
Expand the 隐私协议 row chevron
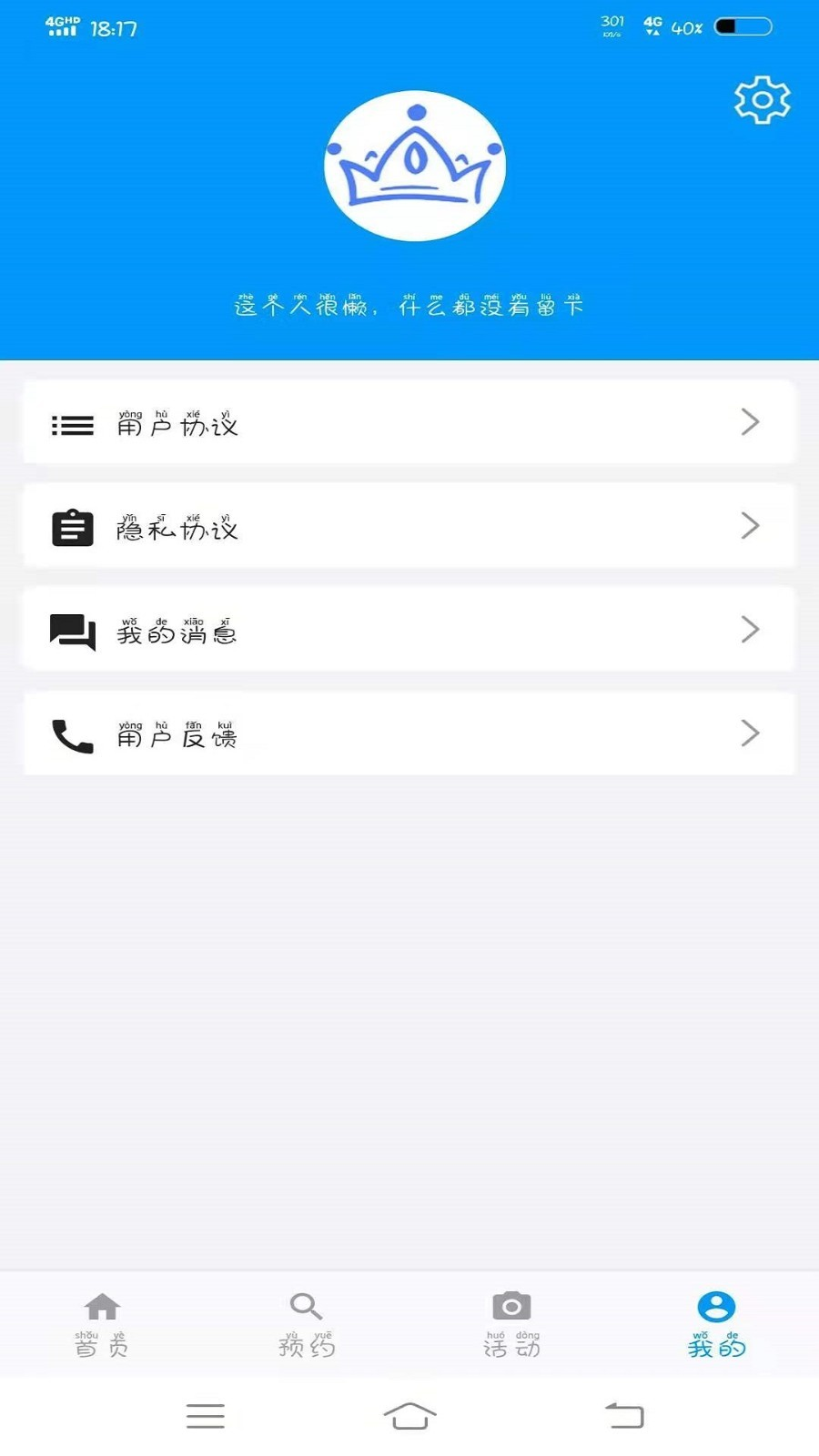click(750, 526)
